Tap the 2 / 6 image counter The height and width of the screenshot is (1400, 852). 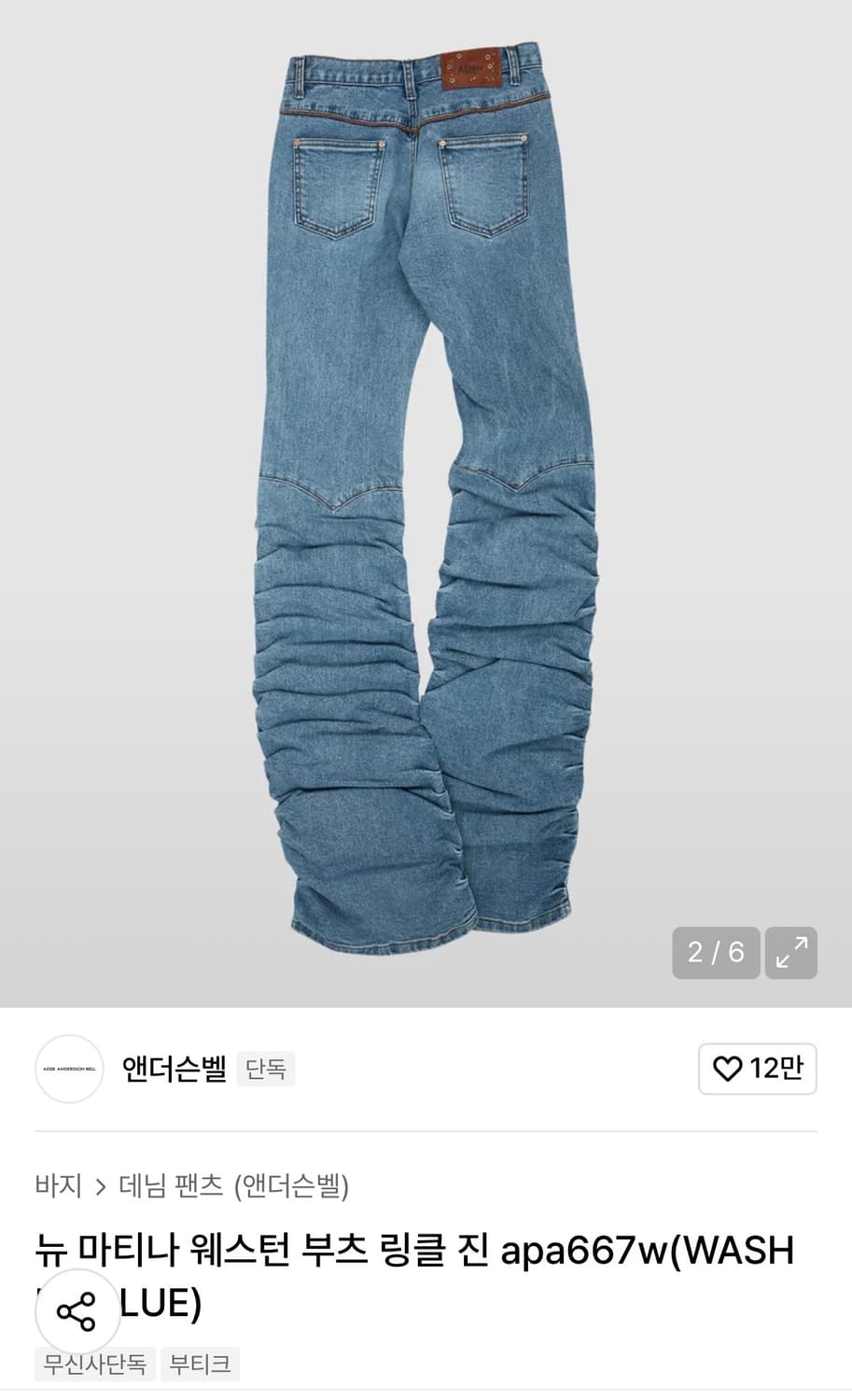[x=715, y=952]
